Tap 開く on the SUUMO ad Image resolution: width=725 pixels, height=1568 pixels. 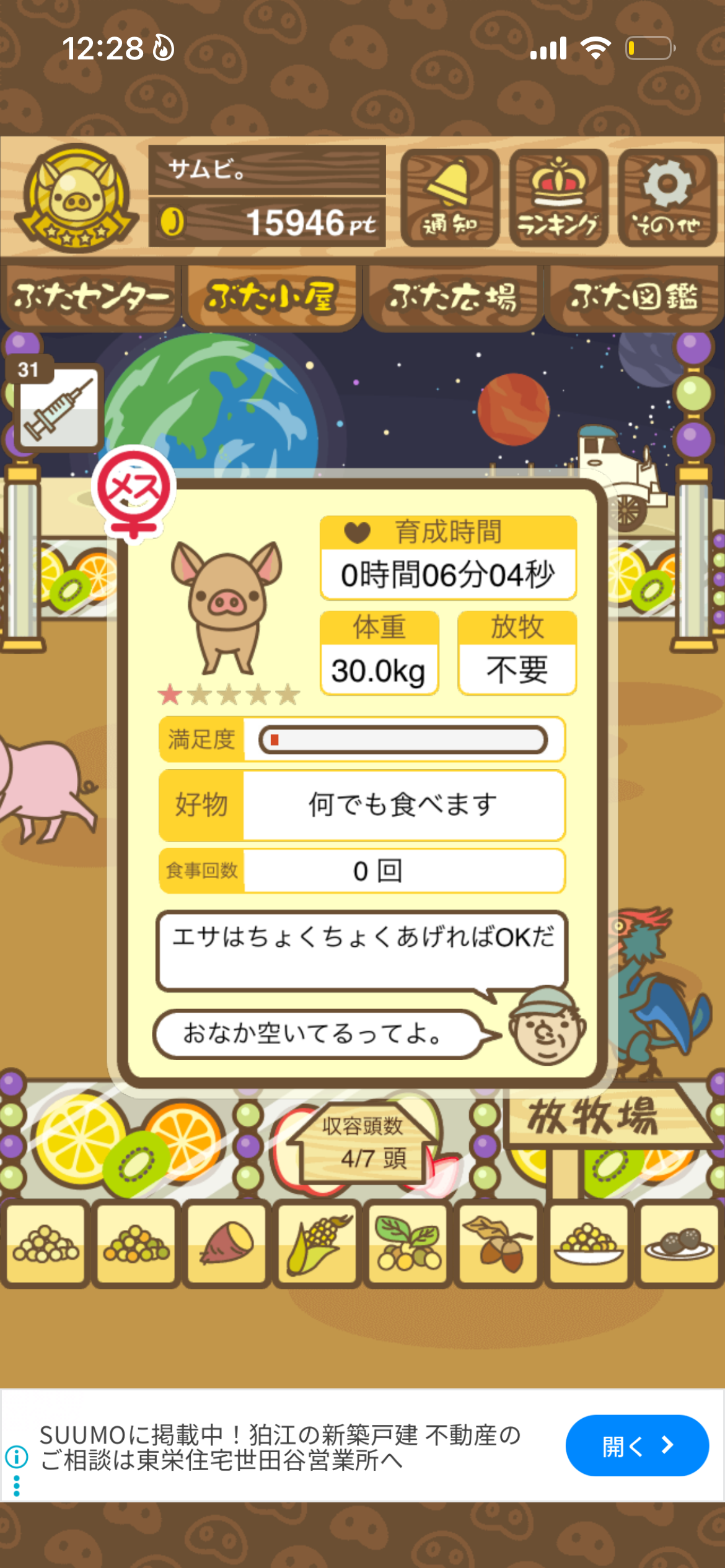(x=636, y=1445)
